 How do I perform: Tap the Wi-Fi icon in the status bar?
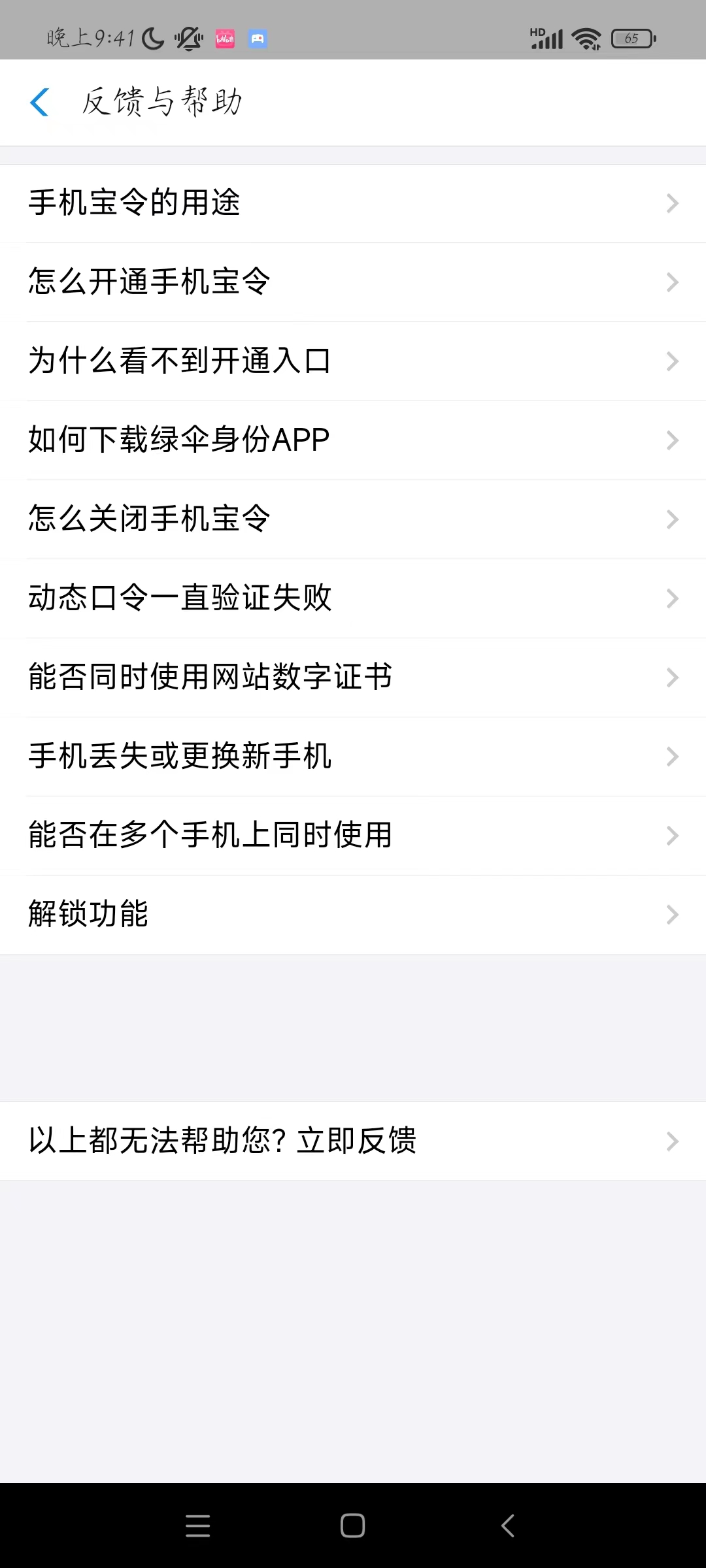point(585,39)
